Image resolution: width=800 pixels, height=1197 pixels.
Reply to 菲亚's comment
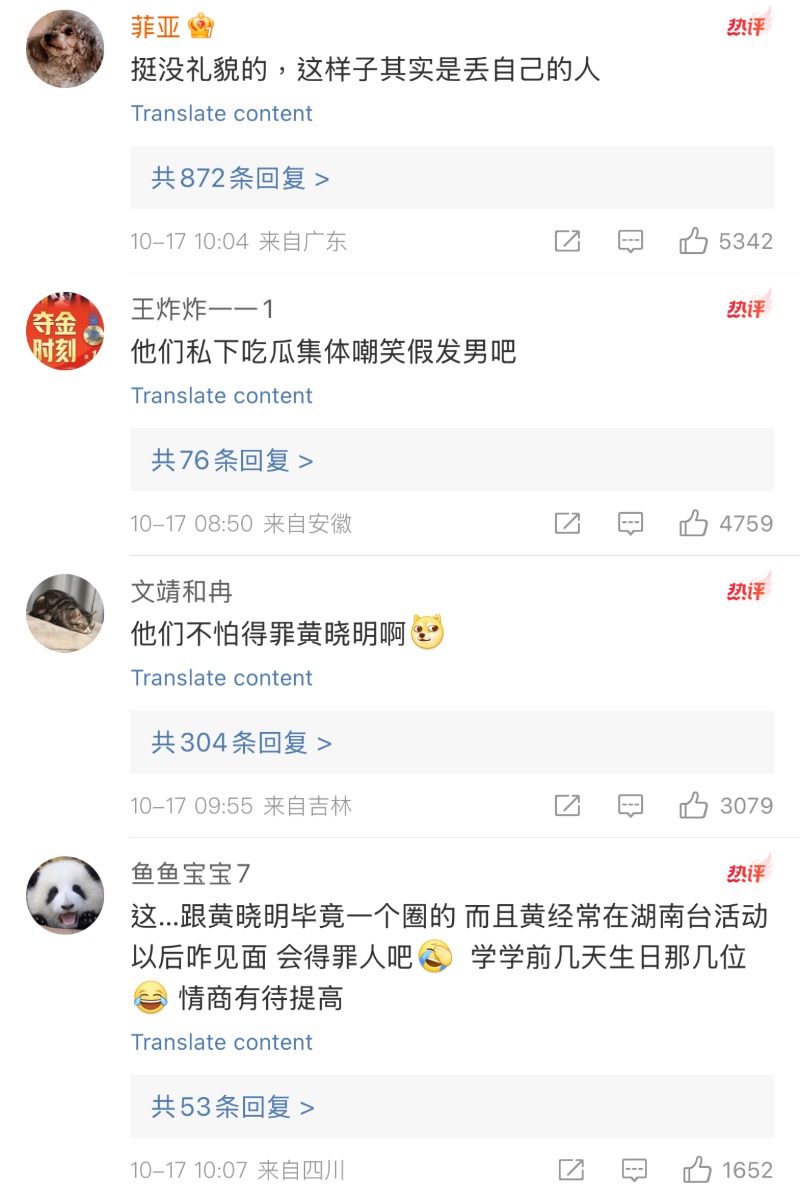630,241
